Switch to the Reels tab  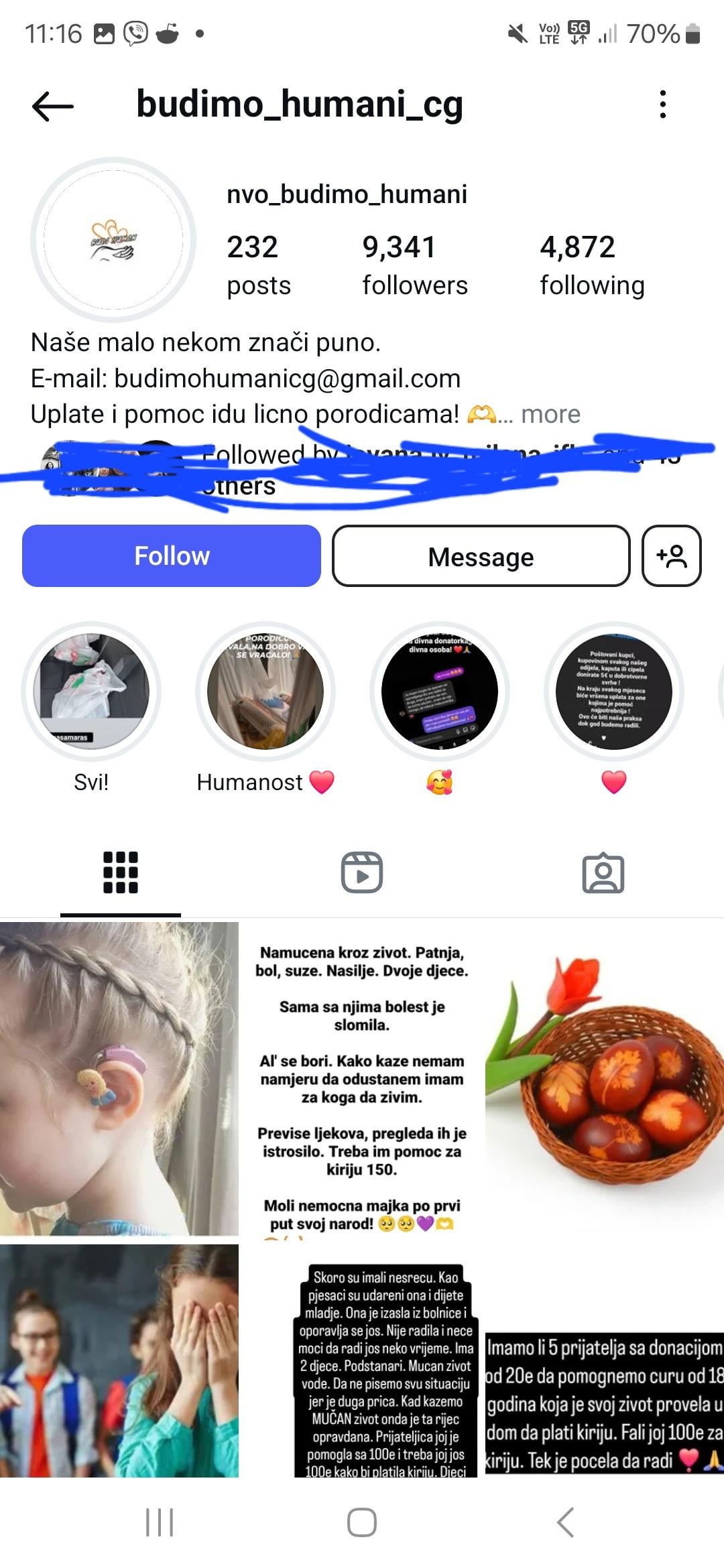[x=362, y=872]
